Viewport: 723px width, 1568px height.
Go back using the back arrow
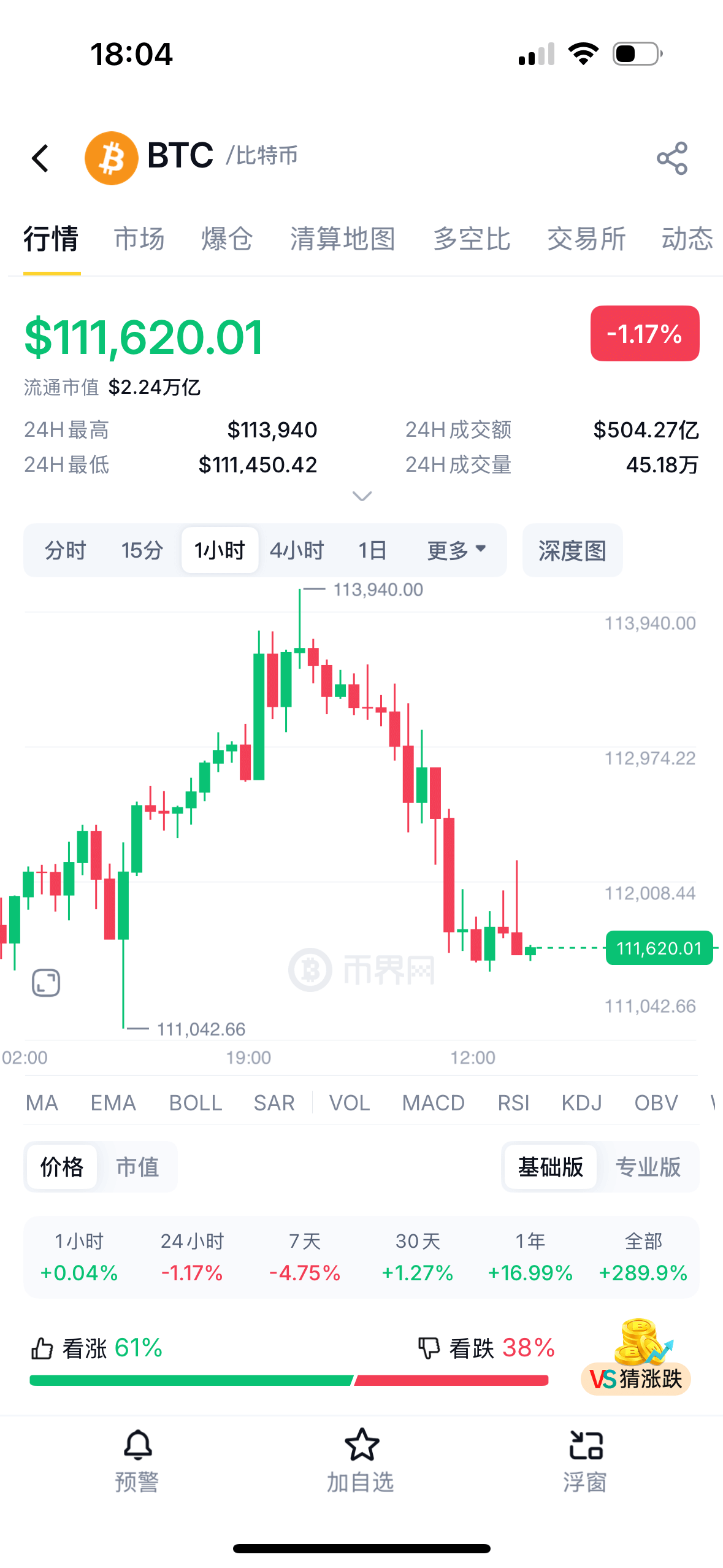click(40, 158)
